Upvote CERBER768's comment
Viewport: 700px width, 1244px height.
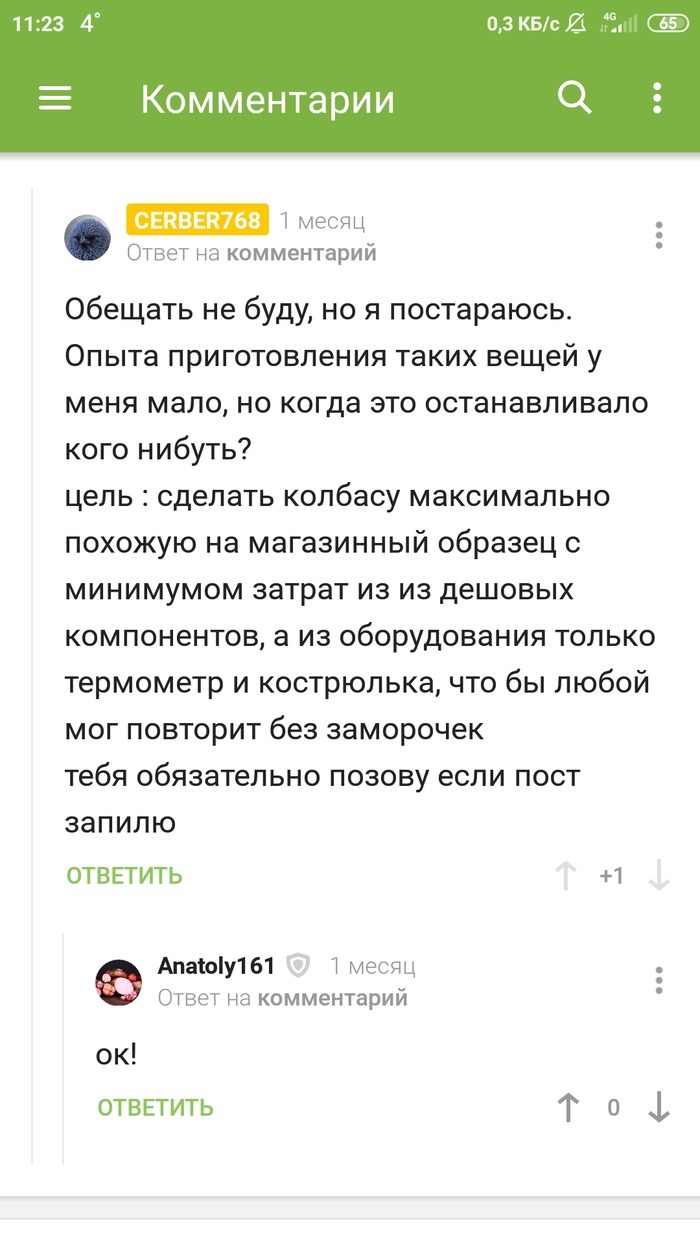coord(566,876)
